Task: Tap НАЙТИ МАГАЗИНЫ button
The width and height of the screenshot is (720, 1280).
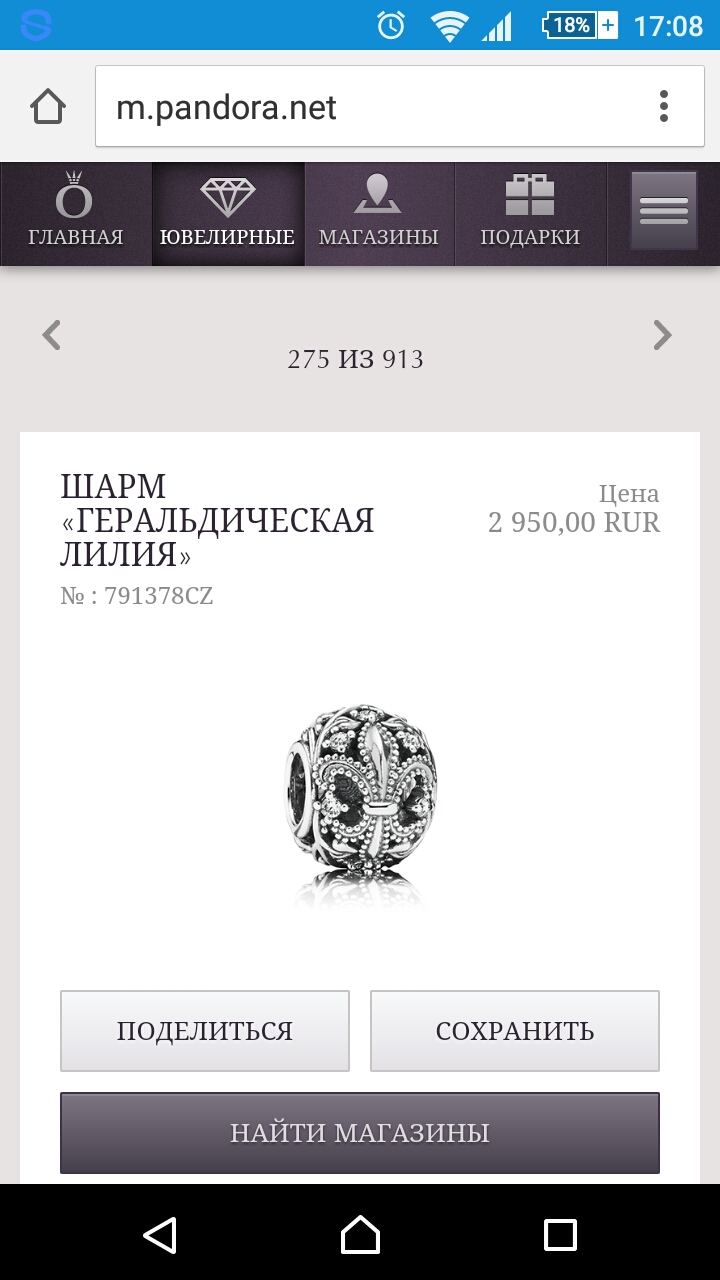Action: click(360, 1133)
